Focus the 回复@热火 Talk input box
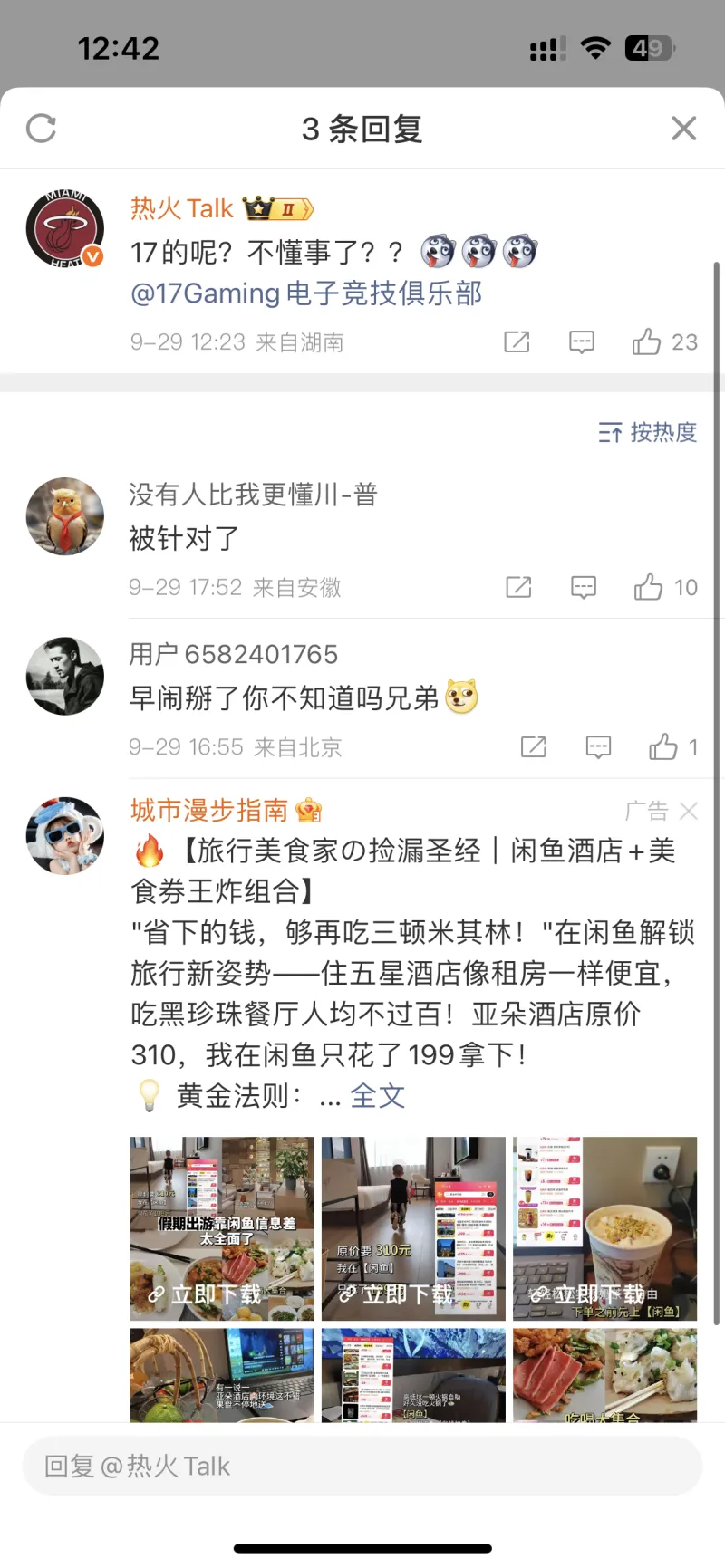725x1568 pixels. (362, 1467)
